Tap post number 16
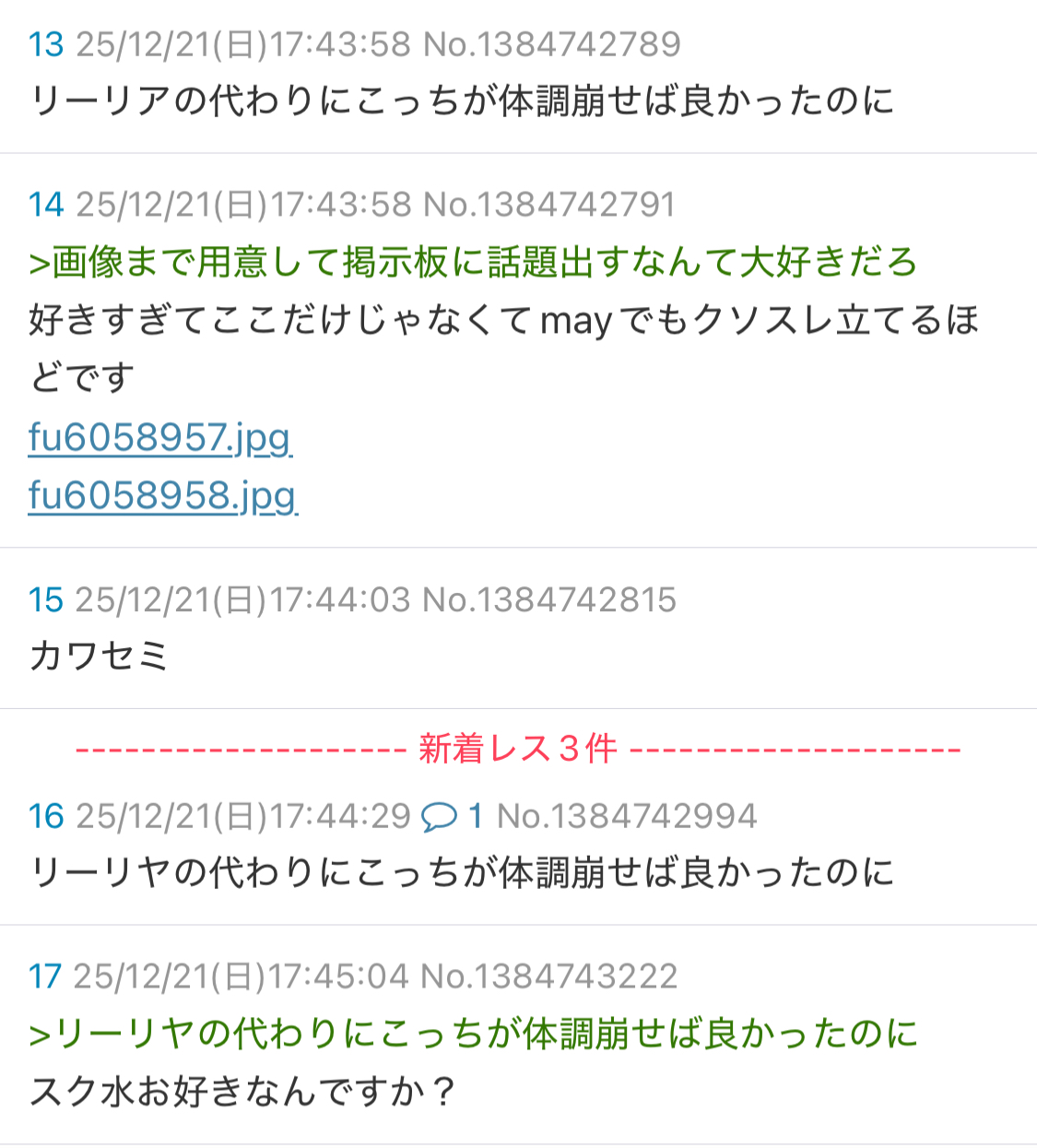Image resolution: width=1037 pixels, height=1148 pixels. 46,816
